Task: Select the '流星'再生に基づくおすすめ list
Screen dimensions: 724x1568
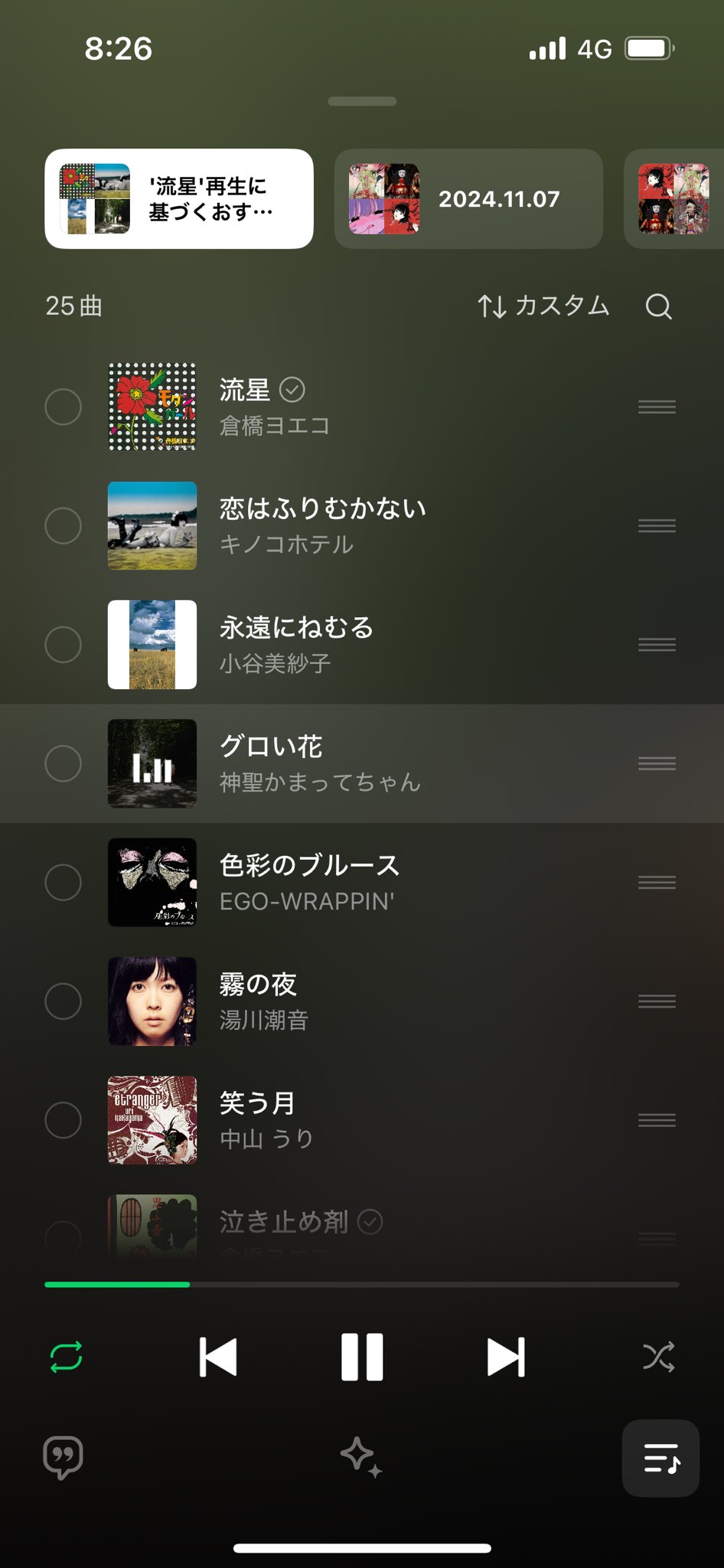Action: pyautogui.click(x=179, y=199)
